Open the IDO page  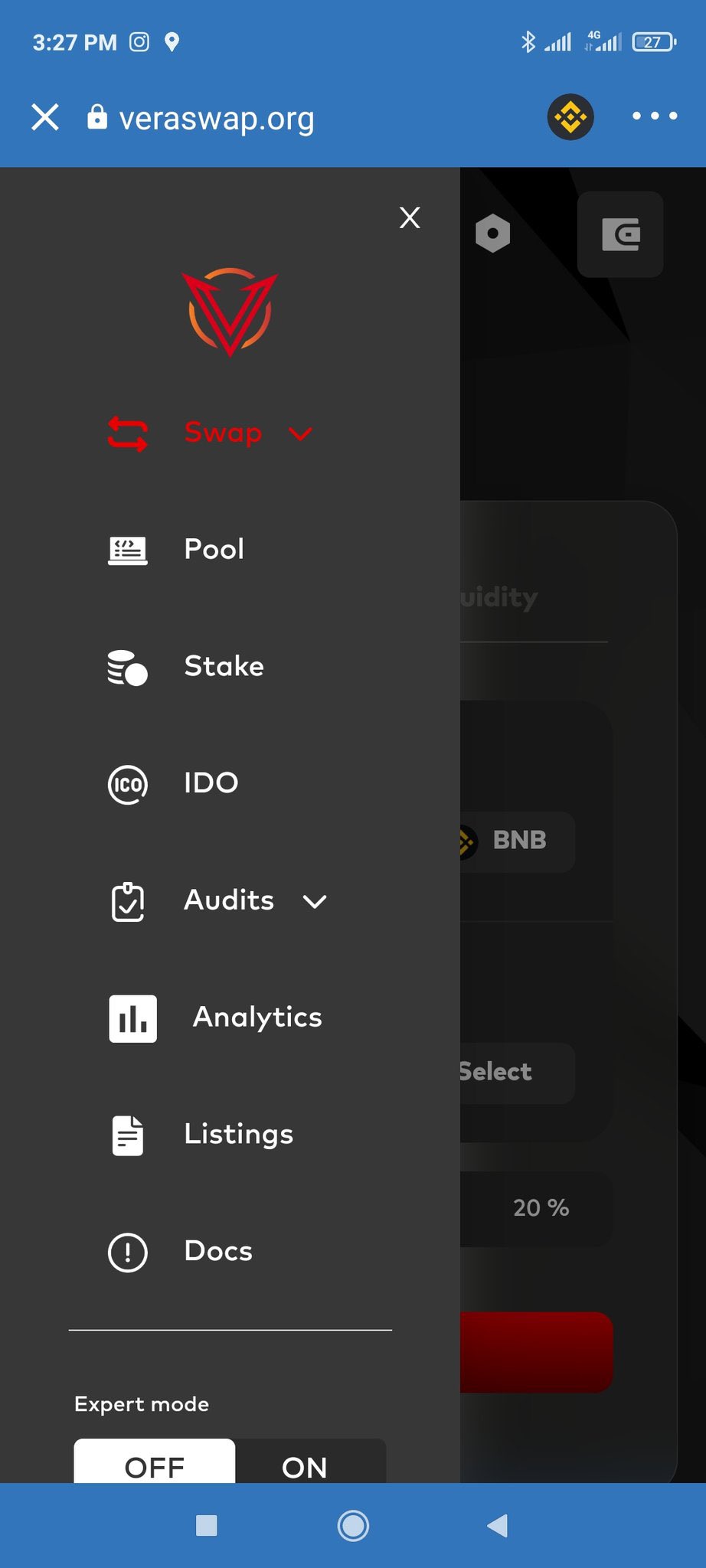pos(173,784)
